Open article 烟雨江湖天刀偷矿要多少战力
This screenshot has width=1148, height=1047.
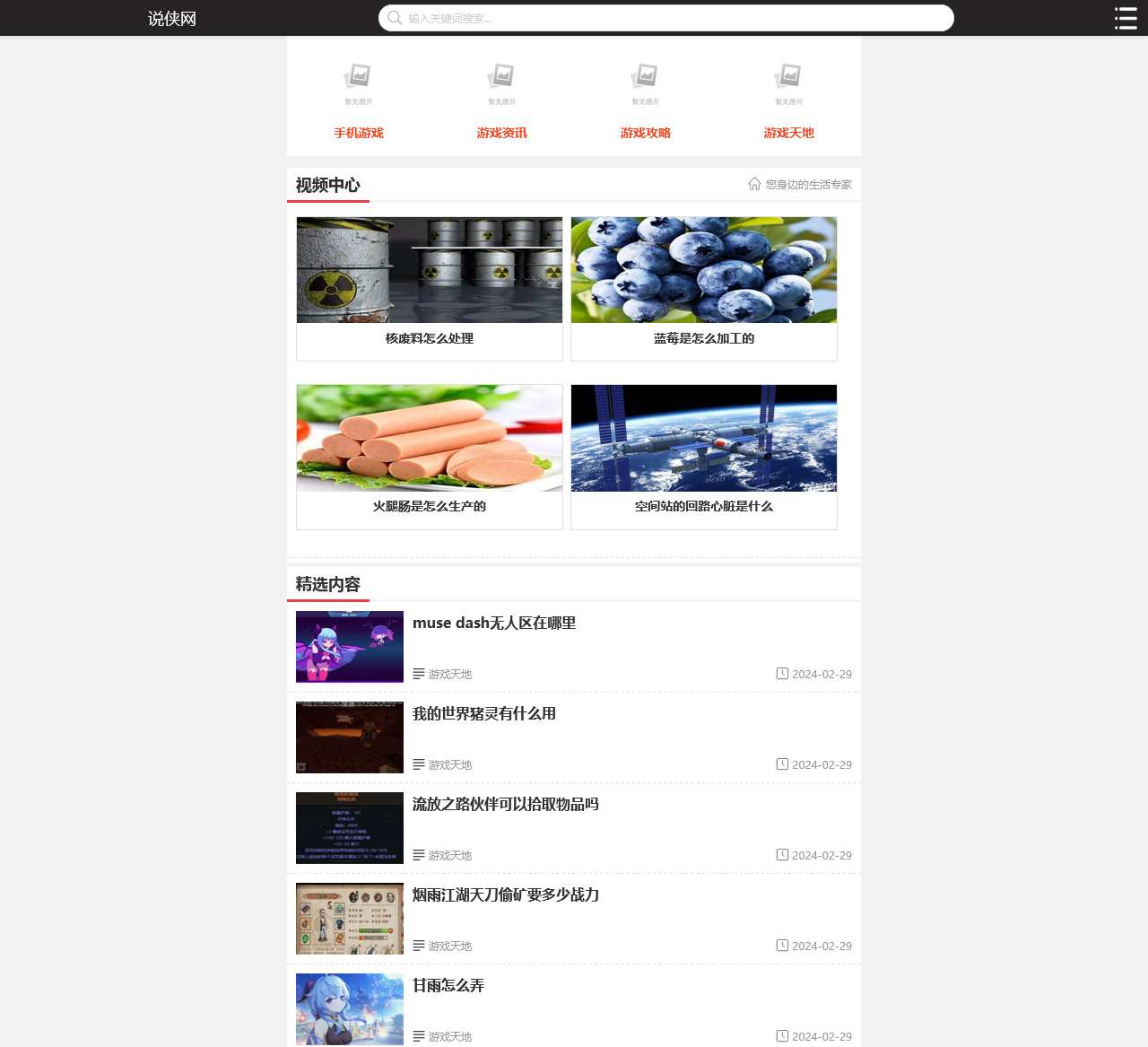[x=506, y=894]
